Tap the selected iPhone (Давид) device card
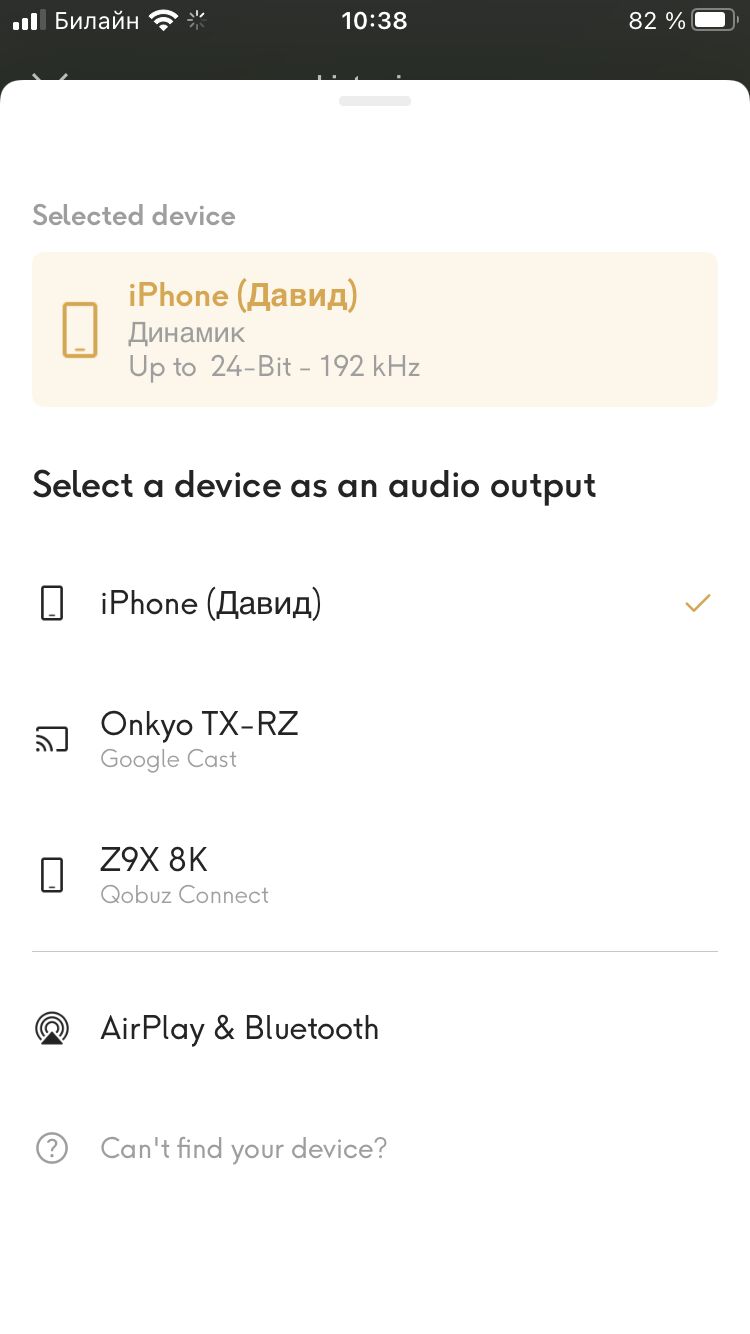This screenshot has height=1334, width=750. 375,330
